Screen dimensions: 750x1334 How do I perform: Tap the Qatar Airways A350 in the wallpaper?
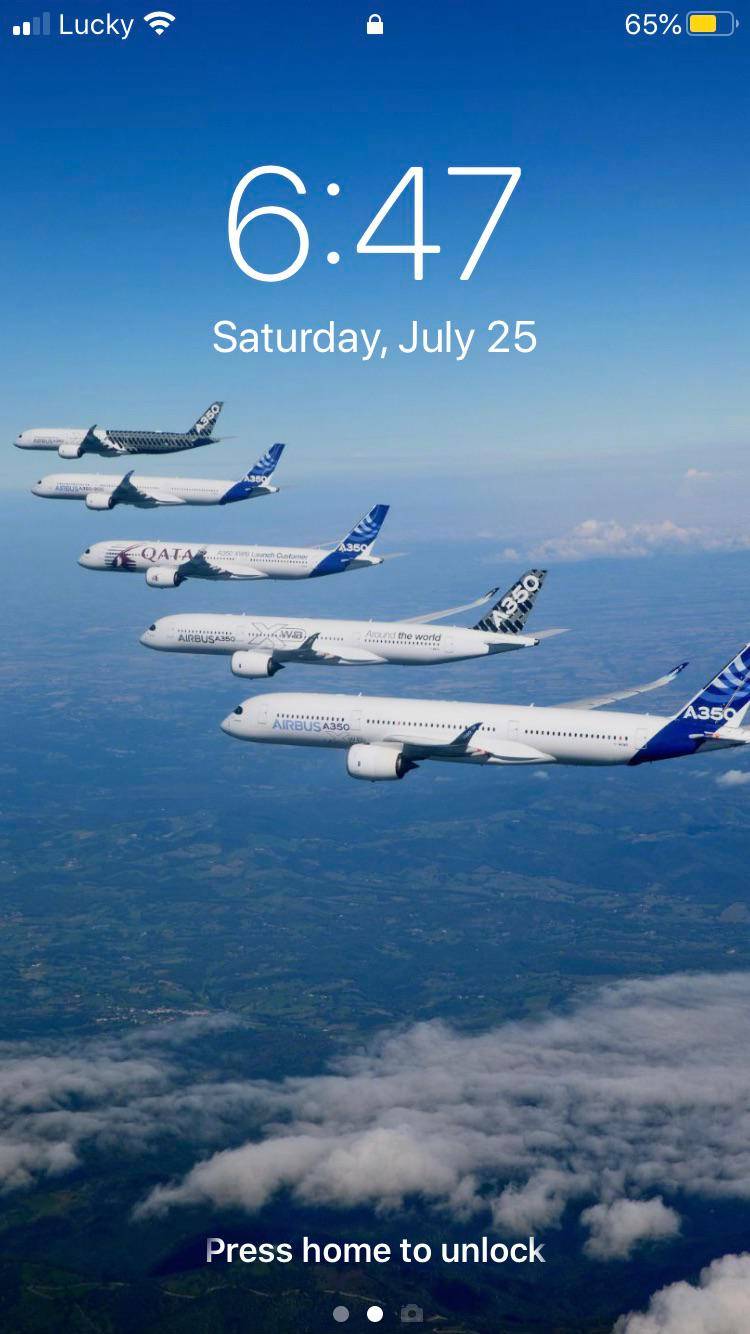[230, 555]
